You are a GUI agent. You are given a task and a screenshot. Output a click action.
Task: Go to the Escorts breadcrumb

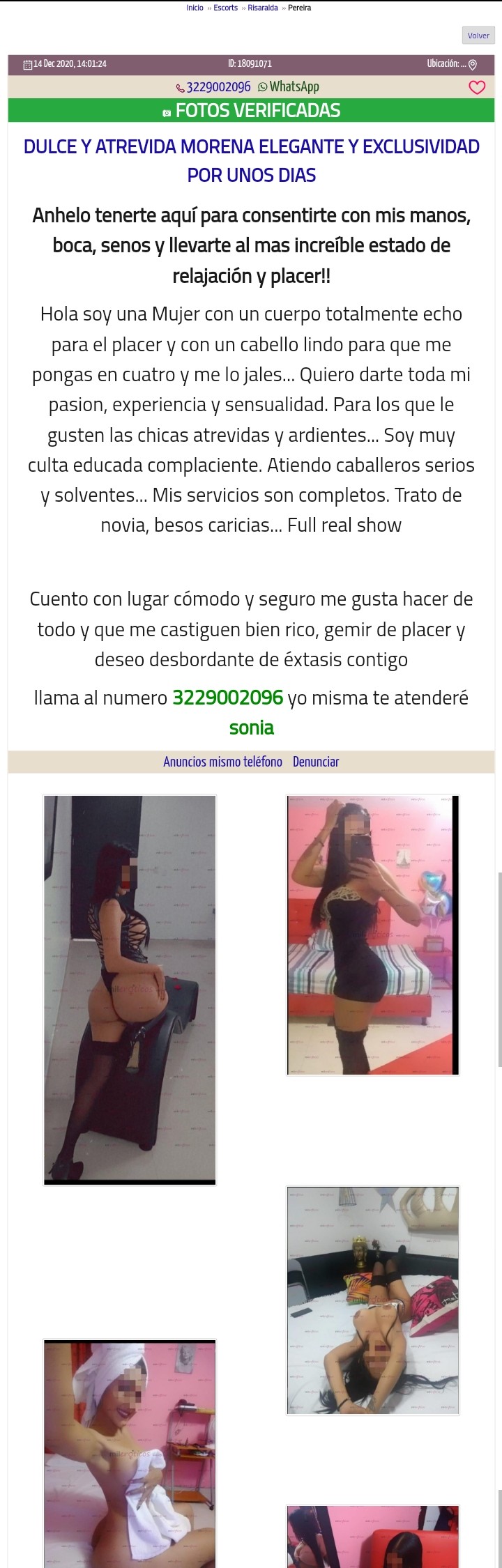point(225,8)
